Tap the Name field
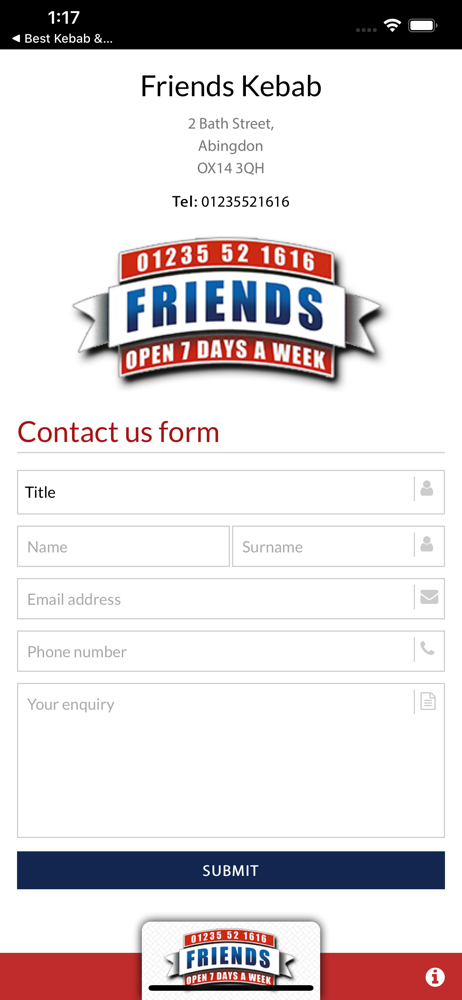 [x=123, y=547]
